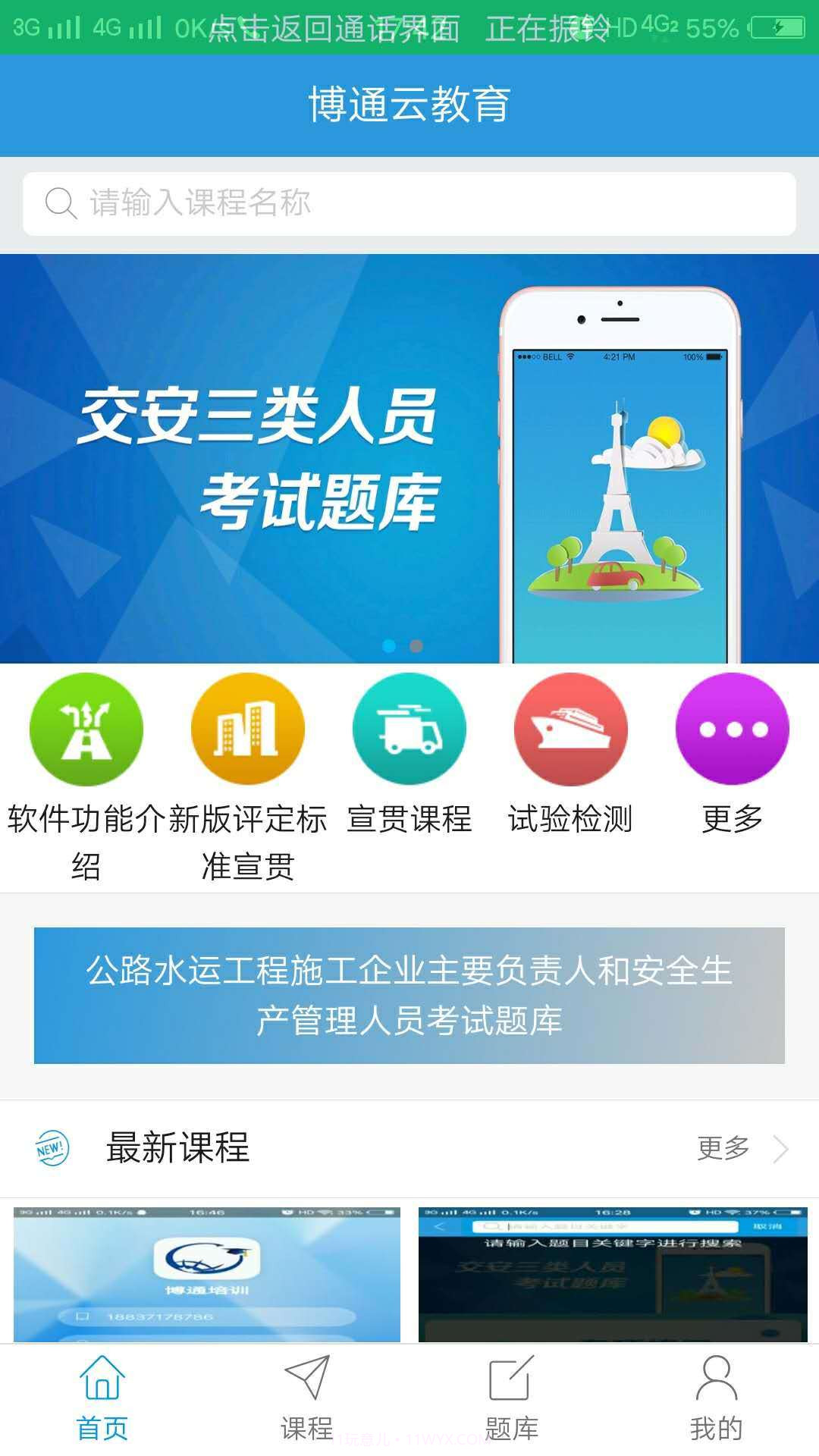
Task: Click the NEW! badge next to 最新课程
Action: click(x=50, y=1147)
